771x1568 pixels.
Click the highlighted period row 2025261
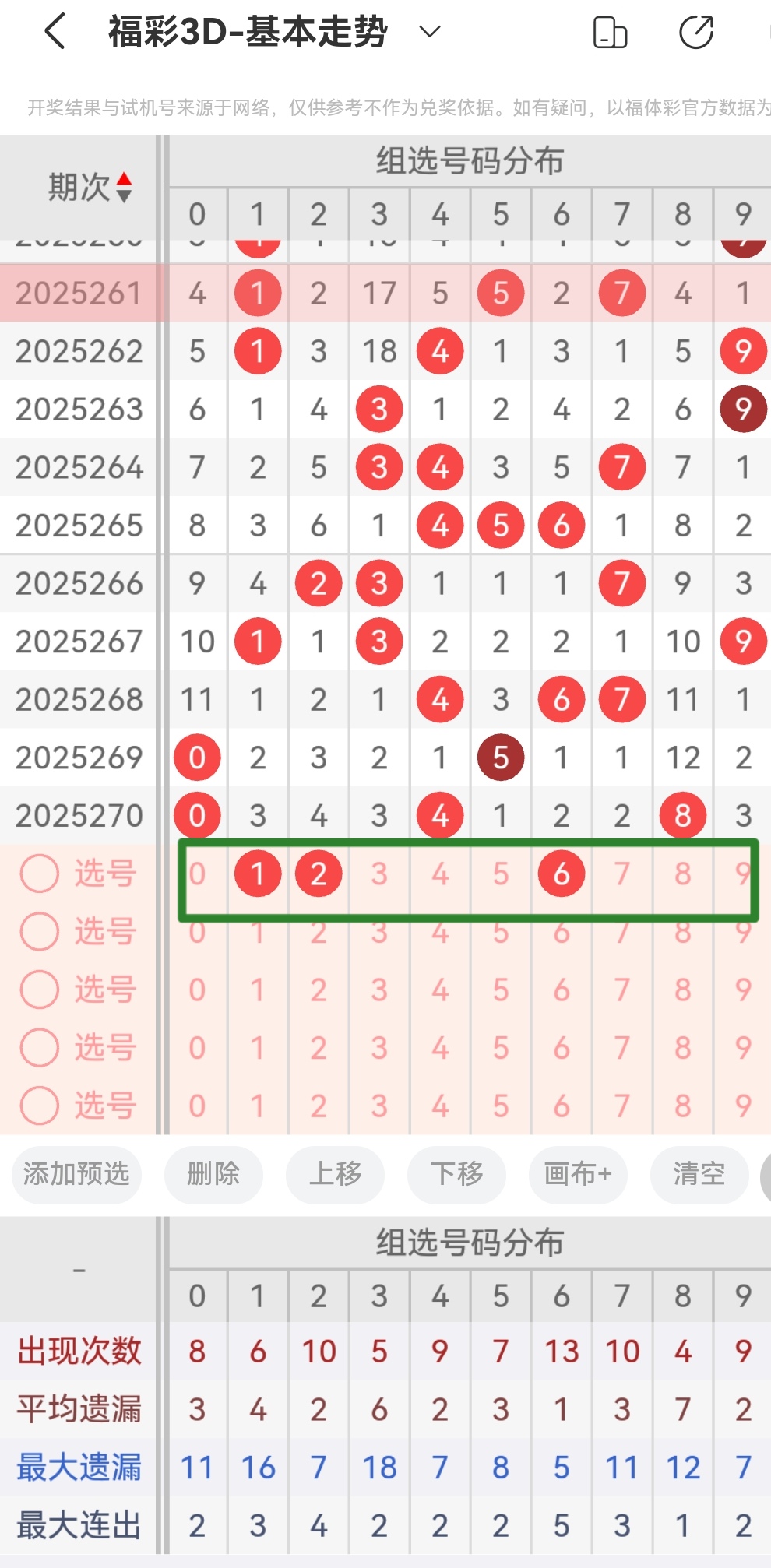coord(76,294)
